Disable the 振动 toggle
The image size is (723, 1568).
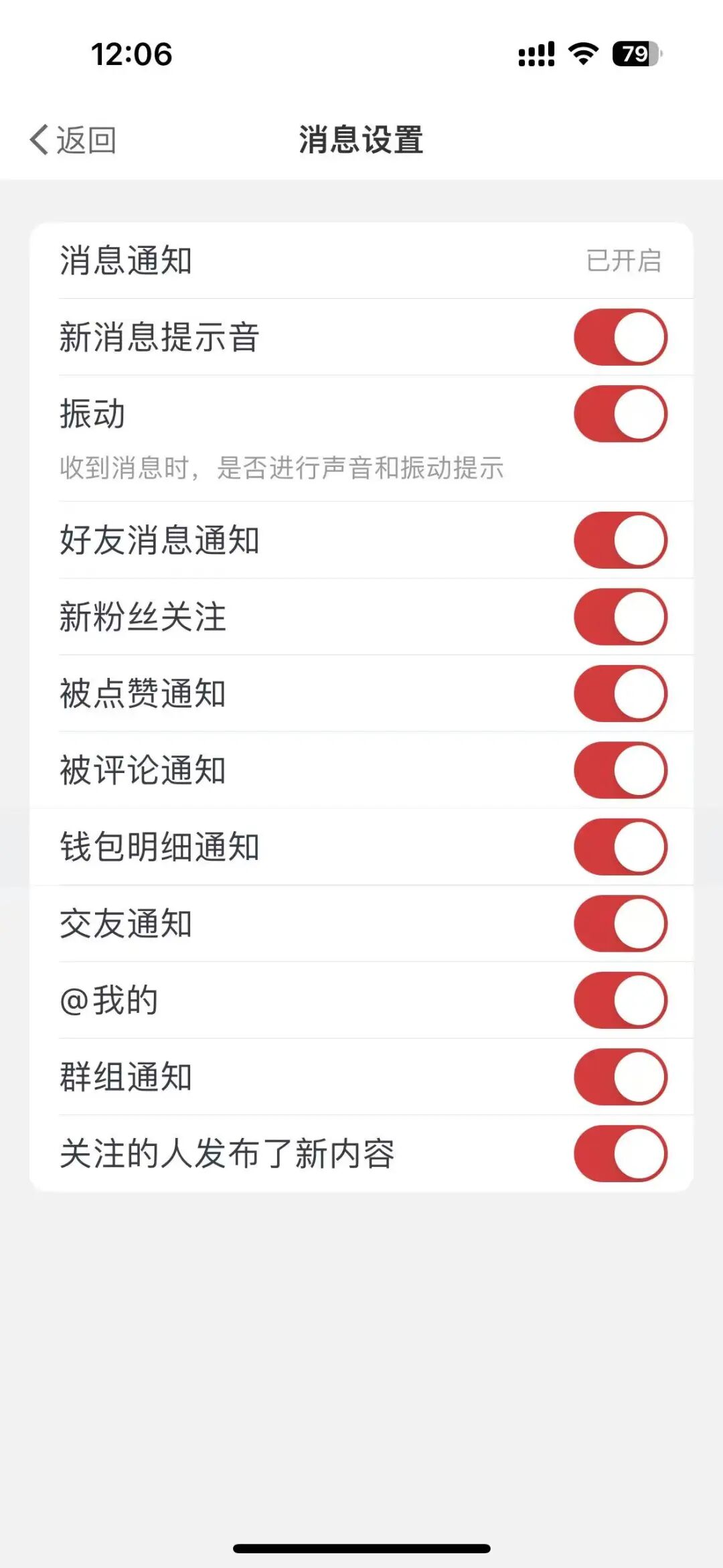coord(620,414)
